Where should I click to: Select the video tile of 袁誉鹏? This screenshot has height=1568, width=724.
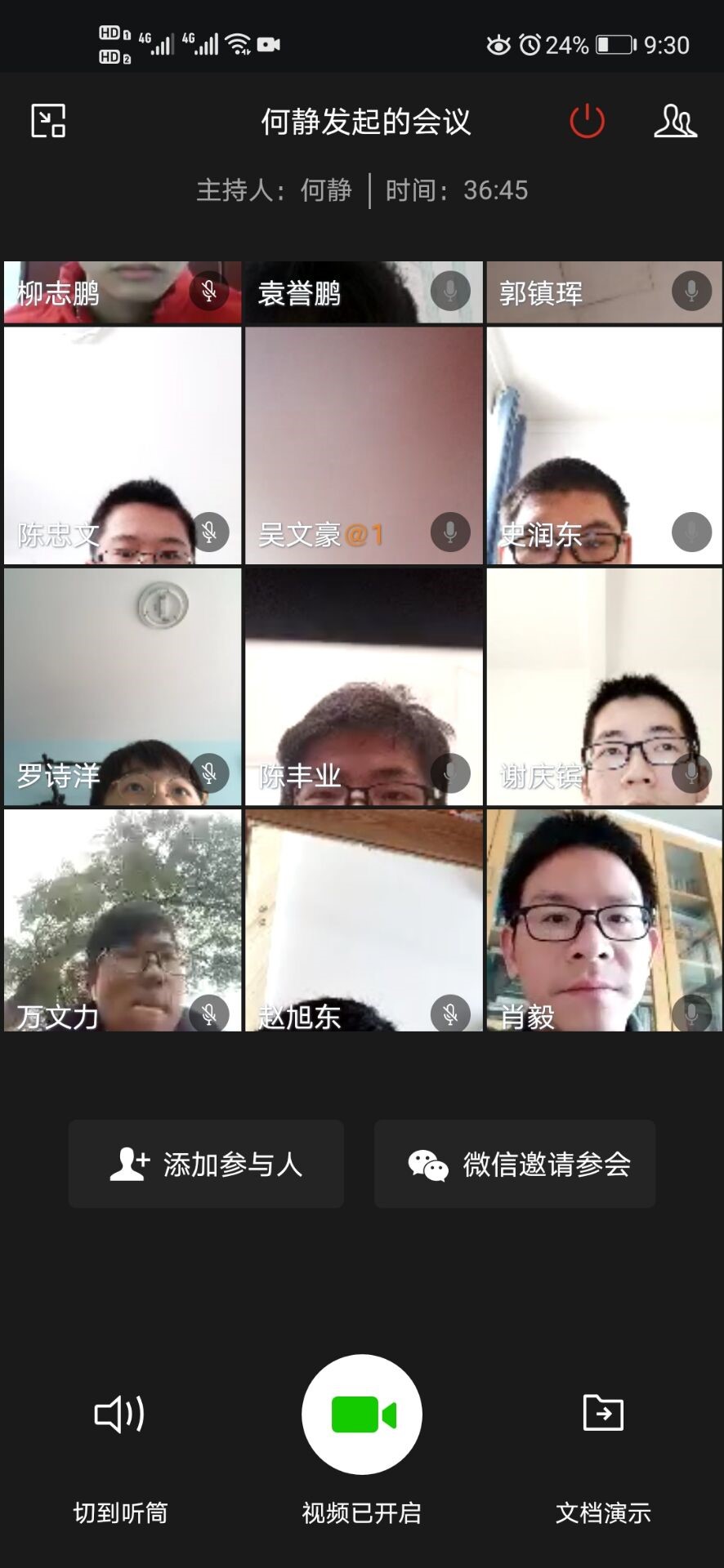click(364, 292)
